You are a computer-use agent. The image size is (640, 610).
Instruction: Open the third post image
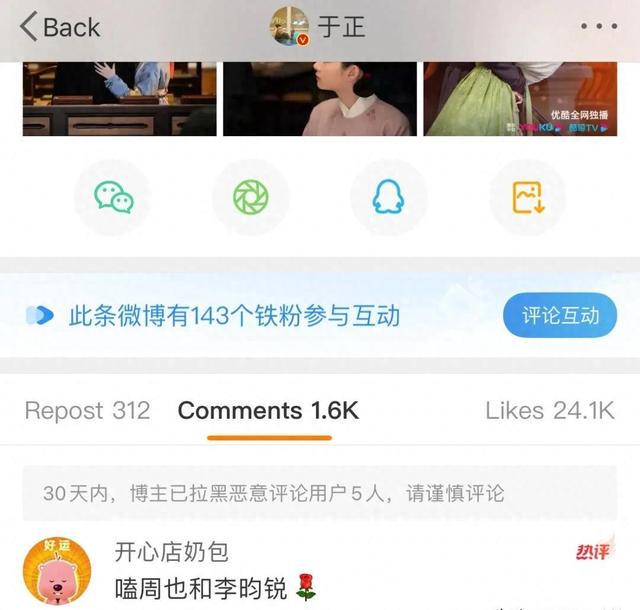[x=519, y=98]
